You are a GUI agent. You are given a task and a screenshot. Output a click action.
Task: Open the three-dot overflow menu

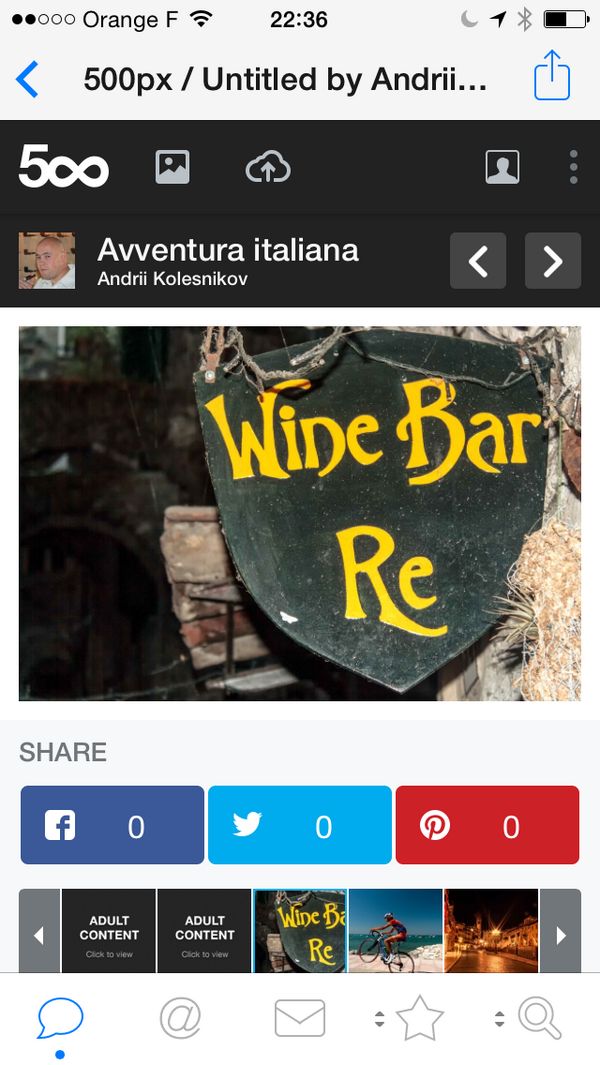573,167
